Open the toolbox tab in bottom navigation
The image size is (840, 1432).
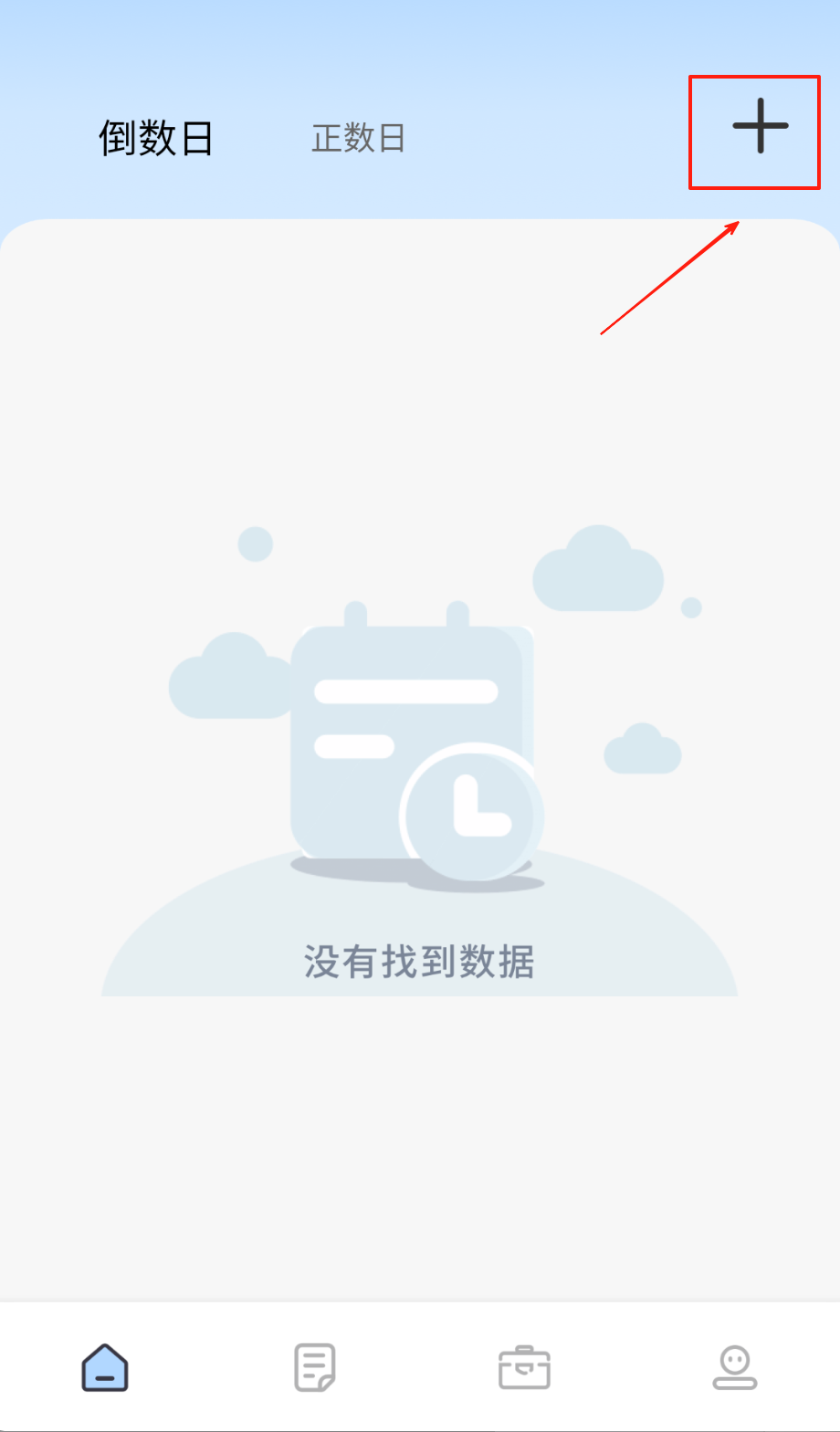click(x=525, y=1368)
